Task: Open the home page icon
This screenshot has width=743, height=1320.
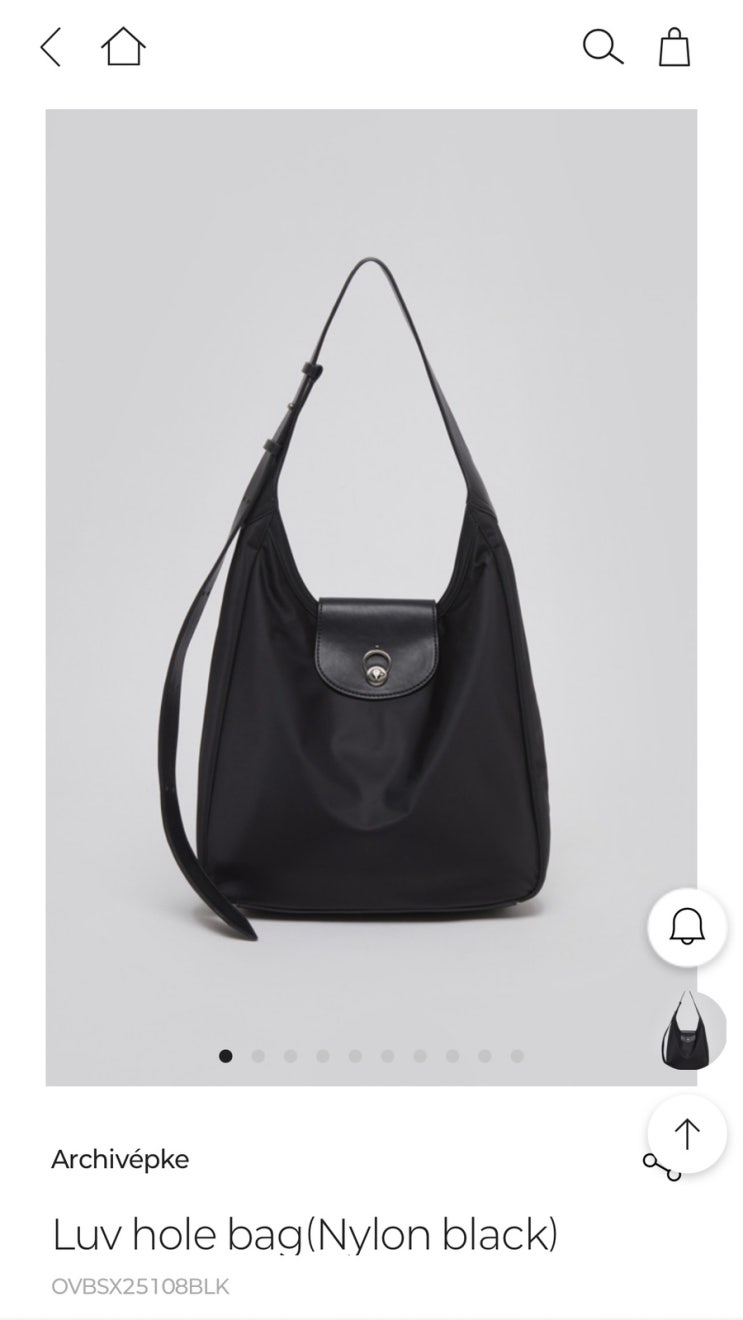Action: pos(123,47)
